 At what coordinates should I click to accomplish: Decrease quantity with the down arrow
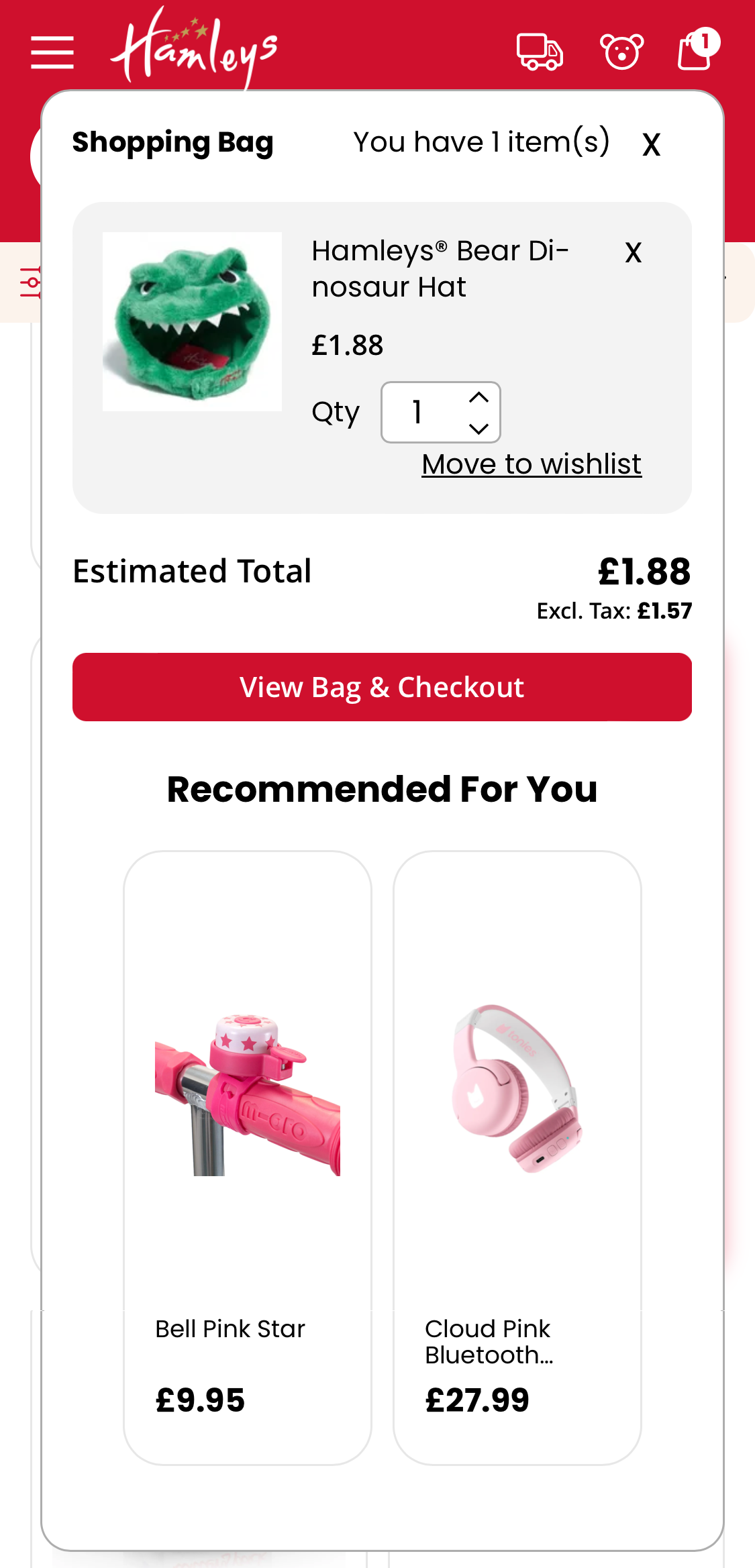tap(478, 429)
